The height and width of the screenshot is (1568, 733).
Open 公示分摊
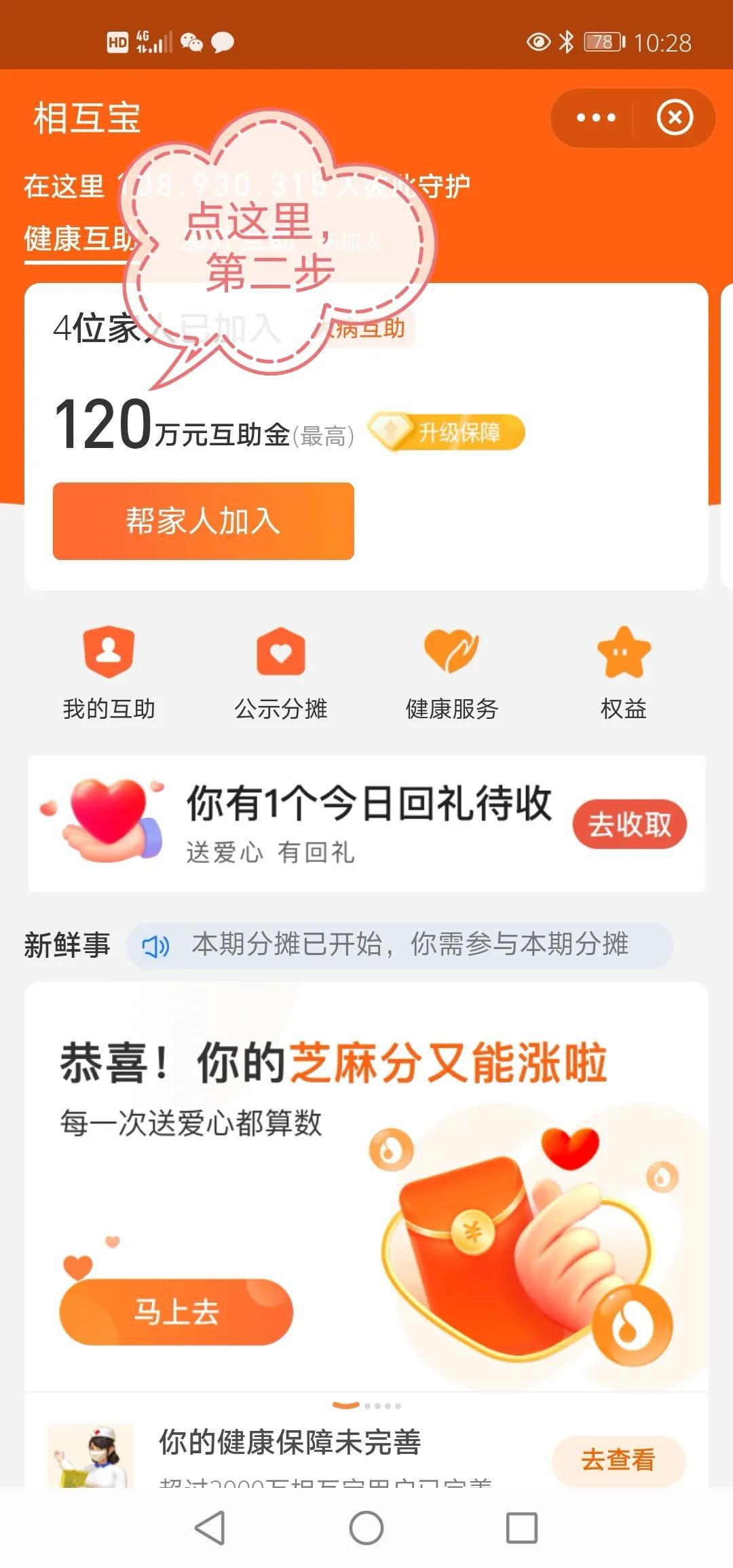tap(280, 672)
